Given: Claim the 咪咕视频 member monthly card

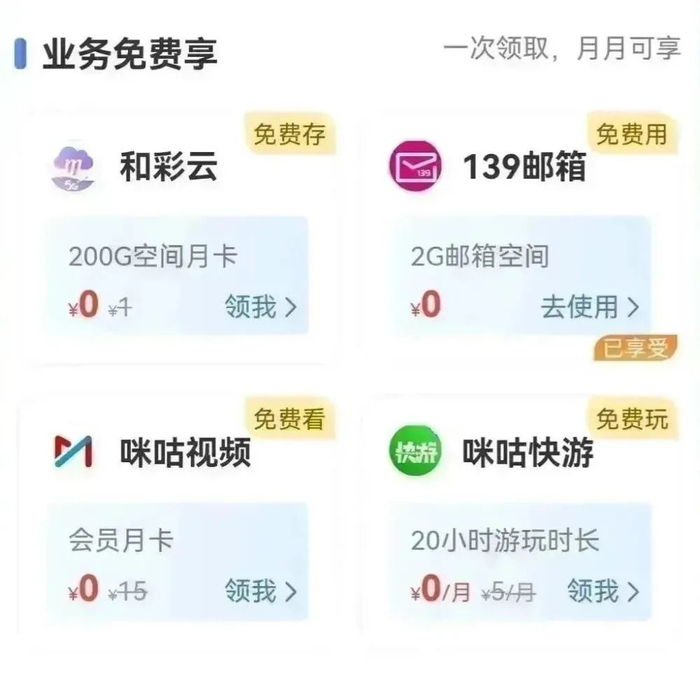Looking at the screenshot, I should tap(261, 590).
